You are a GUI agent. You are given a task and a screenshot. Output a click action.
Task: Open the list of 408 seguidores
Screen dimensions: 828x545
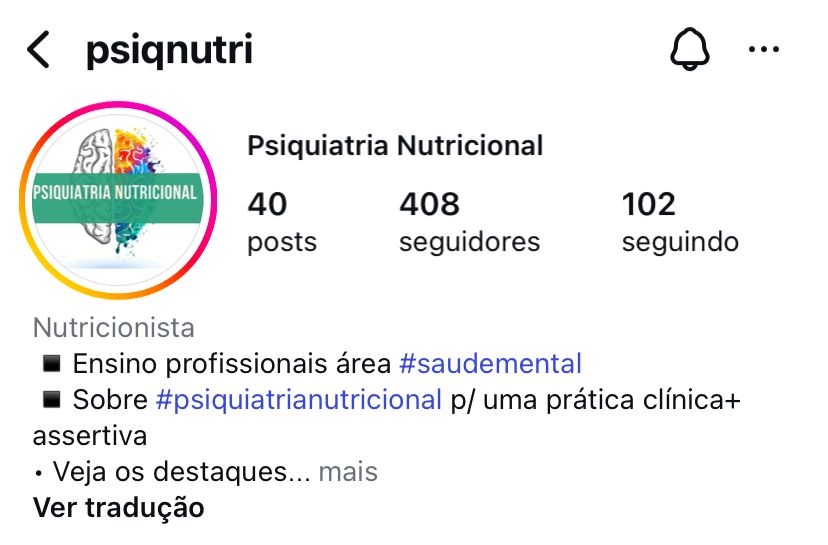(468, 222)
